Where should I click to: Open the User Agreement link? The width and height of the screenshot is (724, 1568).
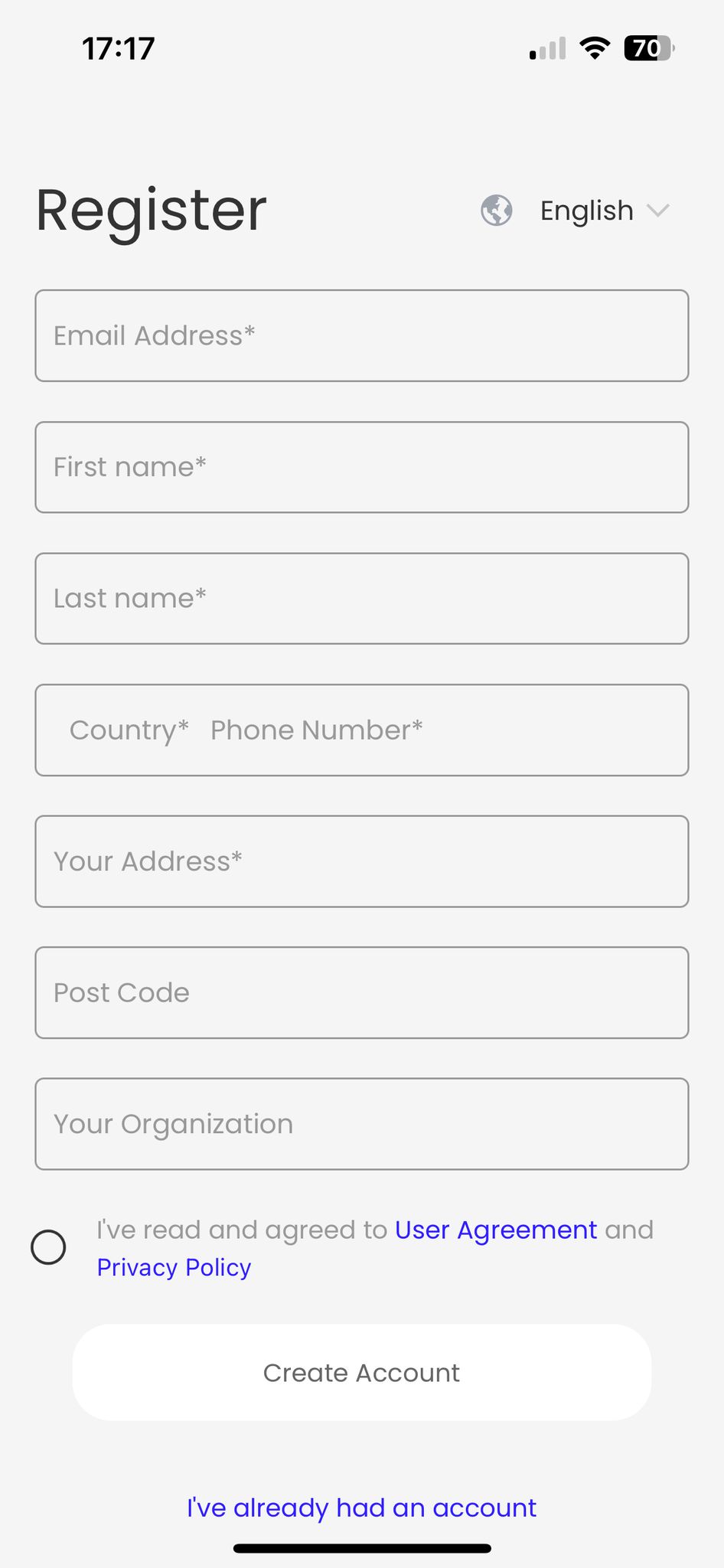pyautogui.click(x=496, y=1230)
